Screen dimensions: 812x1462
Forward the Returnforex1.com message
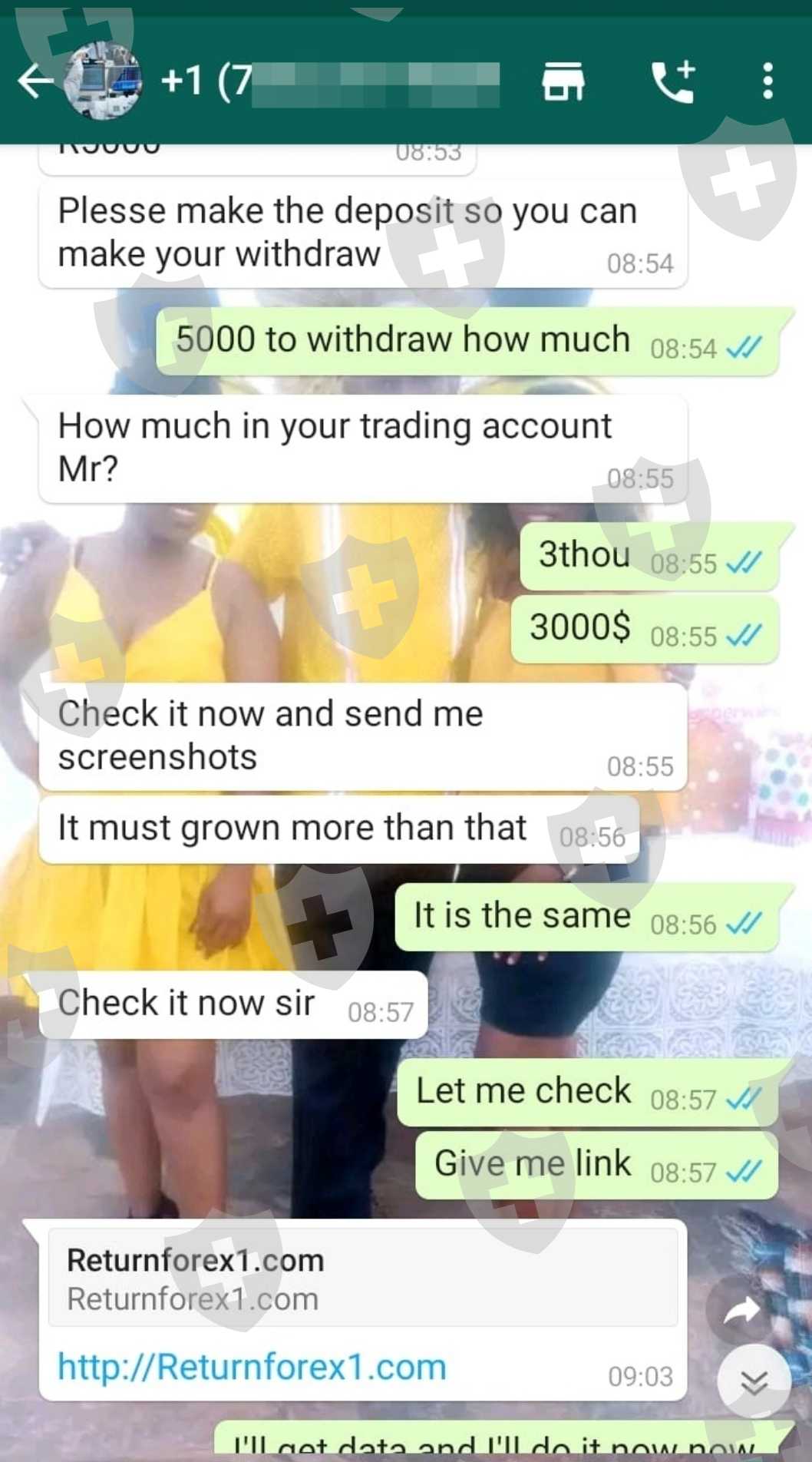[x=742, y=1311]
